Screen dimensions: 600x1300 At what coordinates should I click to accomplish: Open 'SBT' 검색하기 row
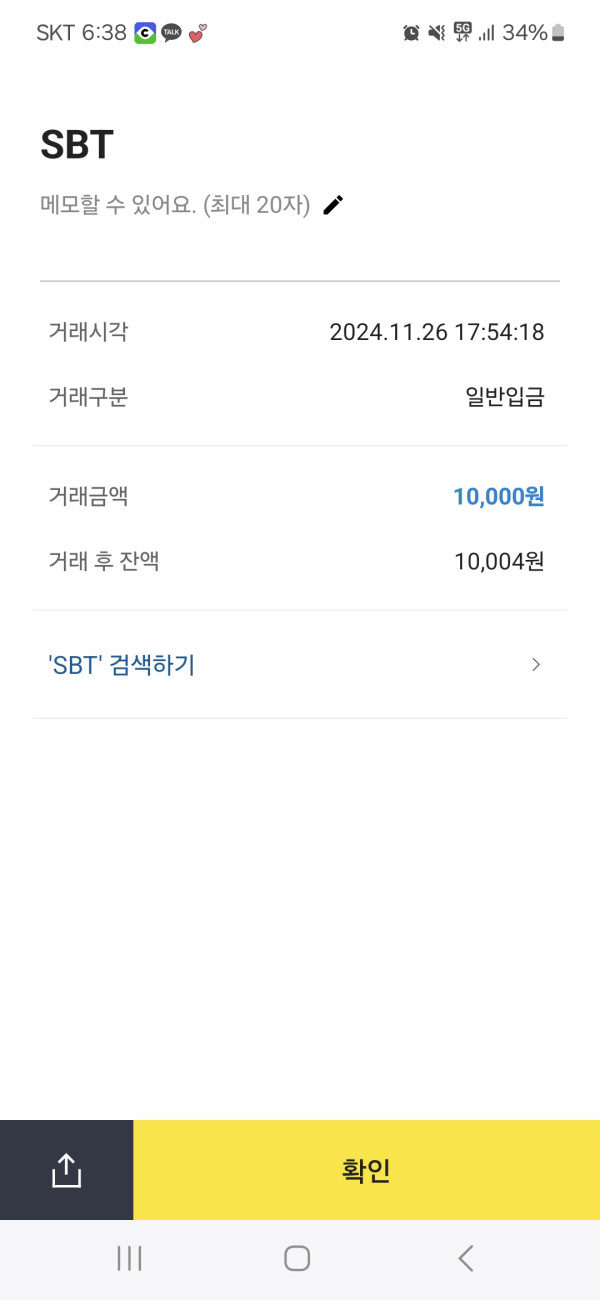(x=299, y=665)
